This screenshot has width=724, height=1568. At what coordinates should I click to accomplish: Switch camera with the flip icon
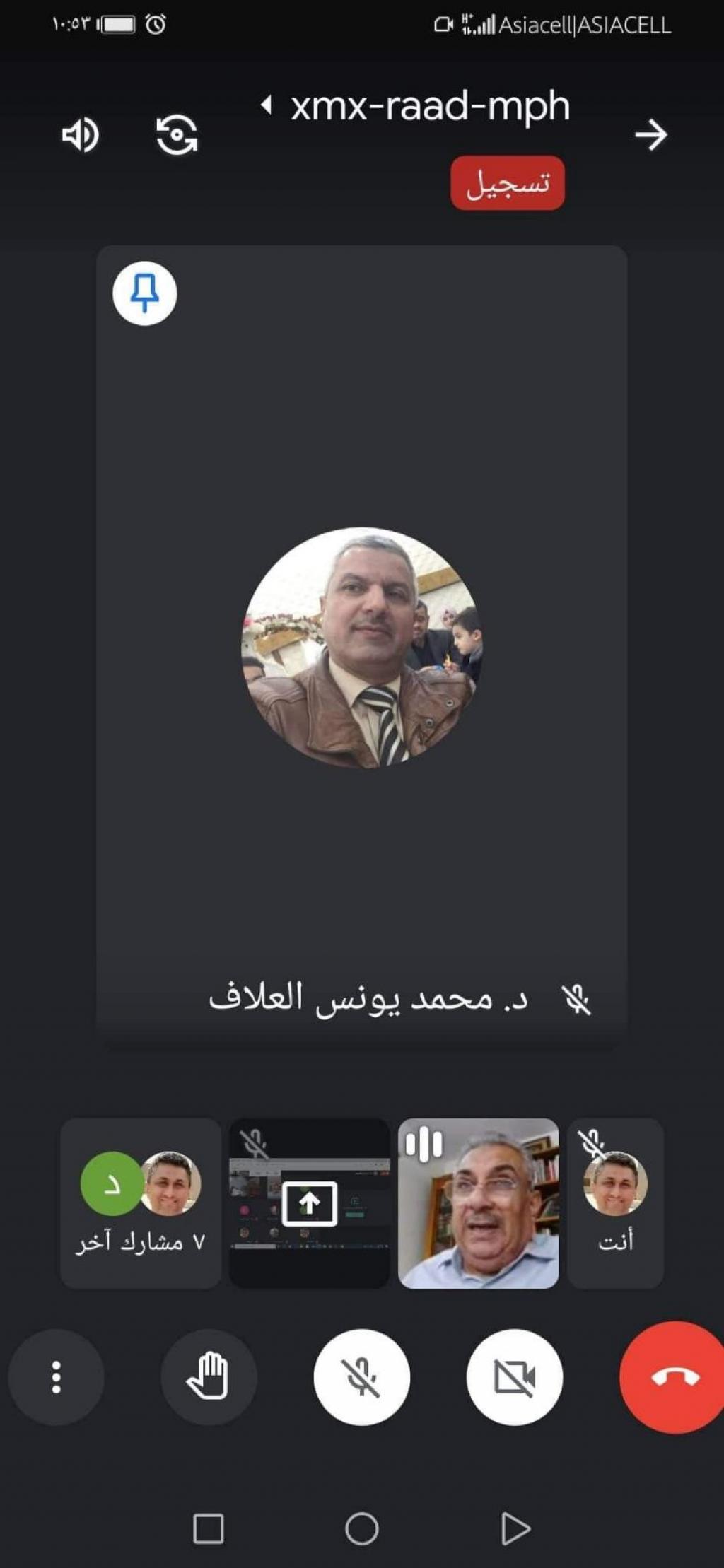(x=176, y=134)
